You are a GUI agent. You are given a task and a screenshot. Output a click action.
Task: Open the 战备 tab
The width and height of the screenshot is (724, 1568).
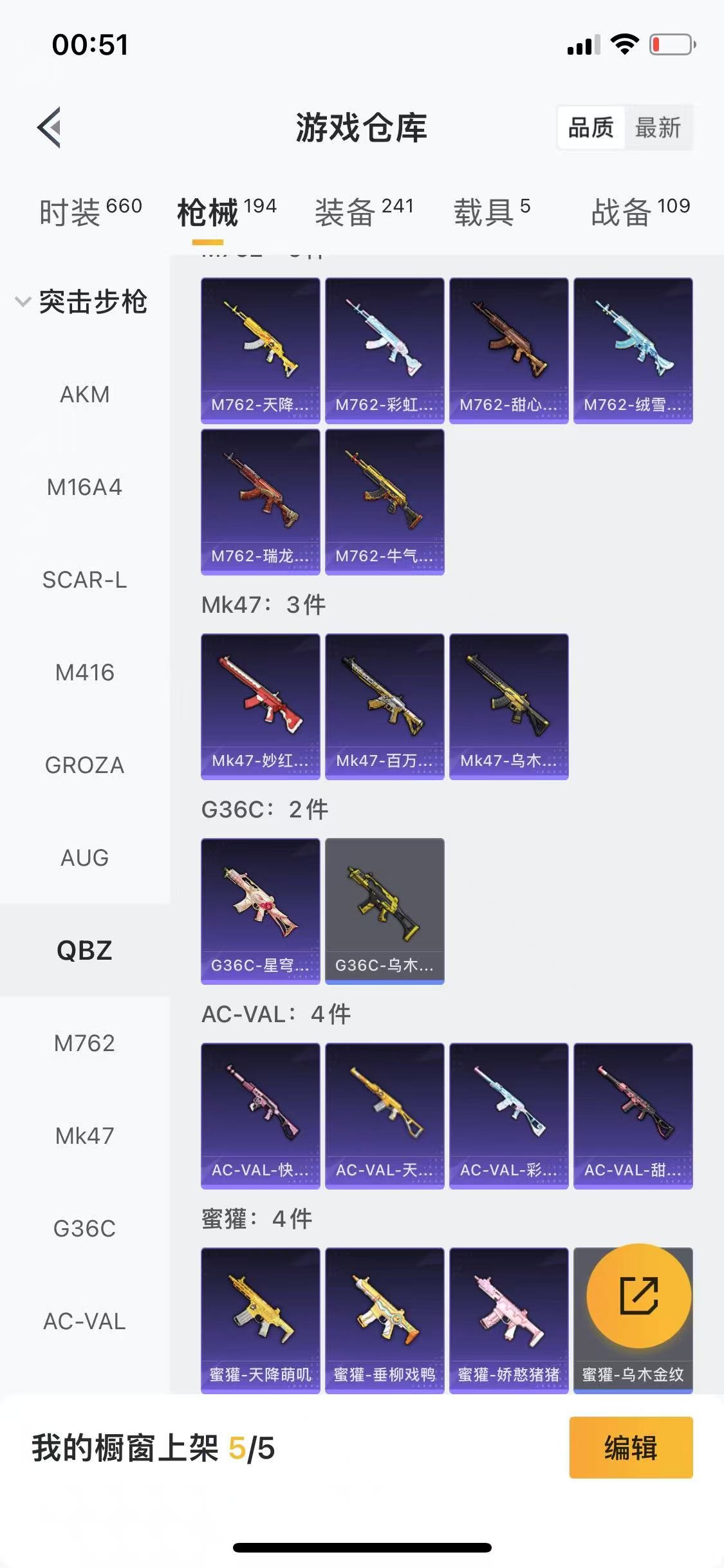(x=640, y=211)
